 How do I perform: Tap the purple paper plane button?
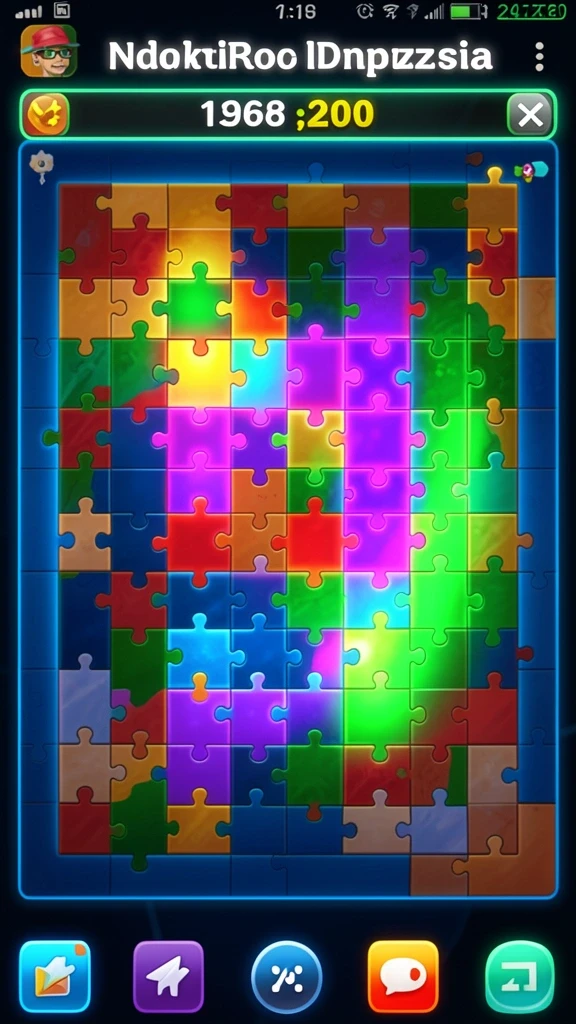tap(168, 976)
